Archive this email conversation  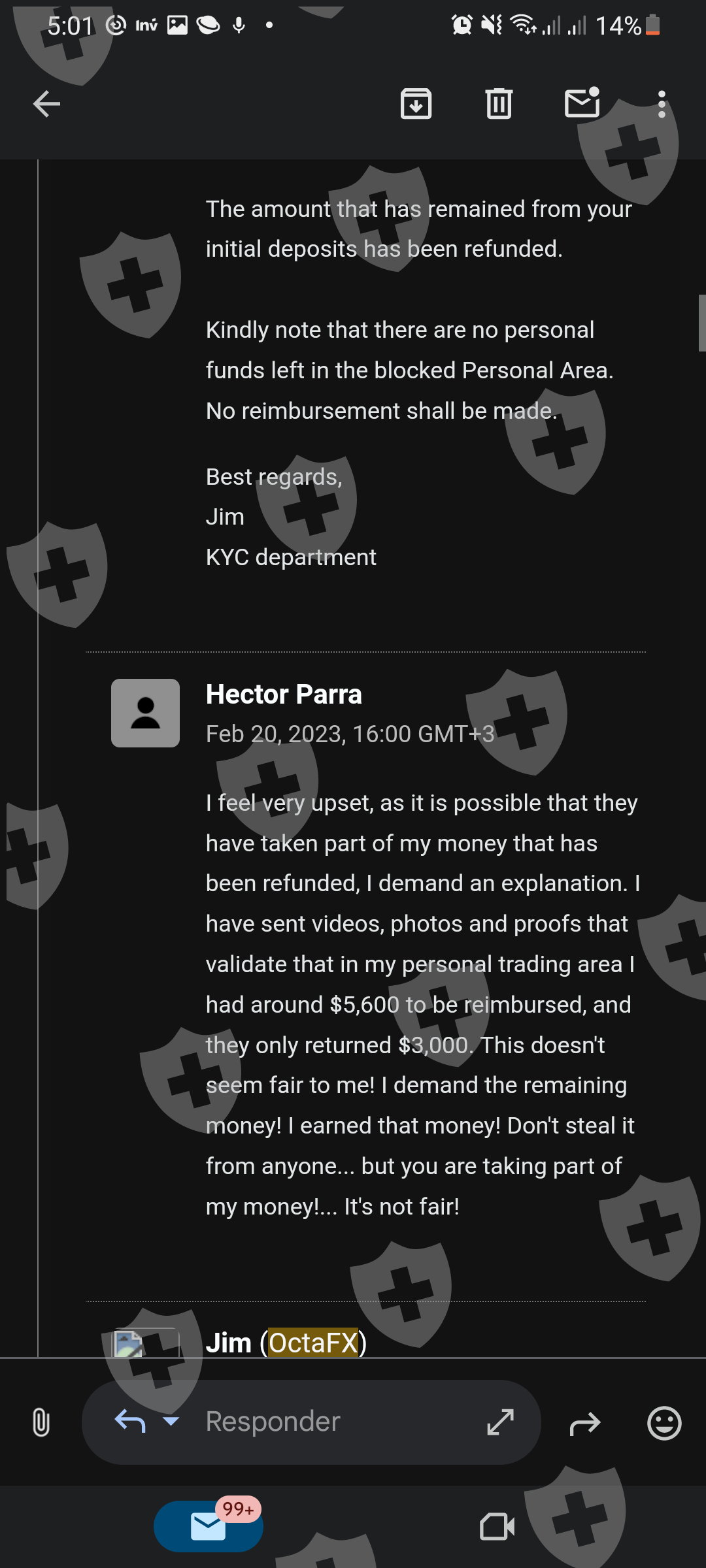pyautogui.click(x=416, y=104)
